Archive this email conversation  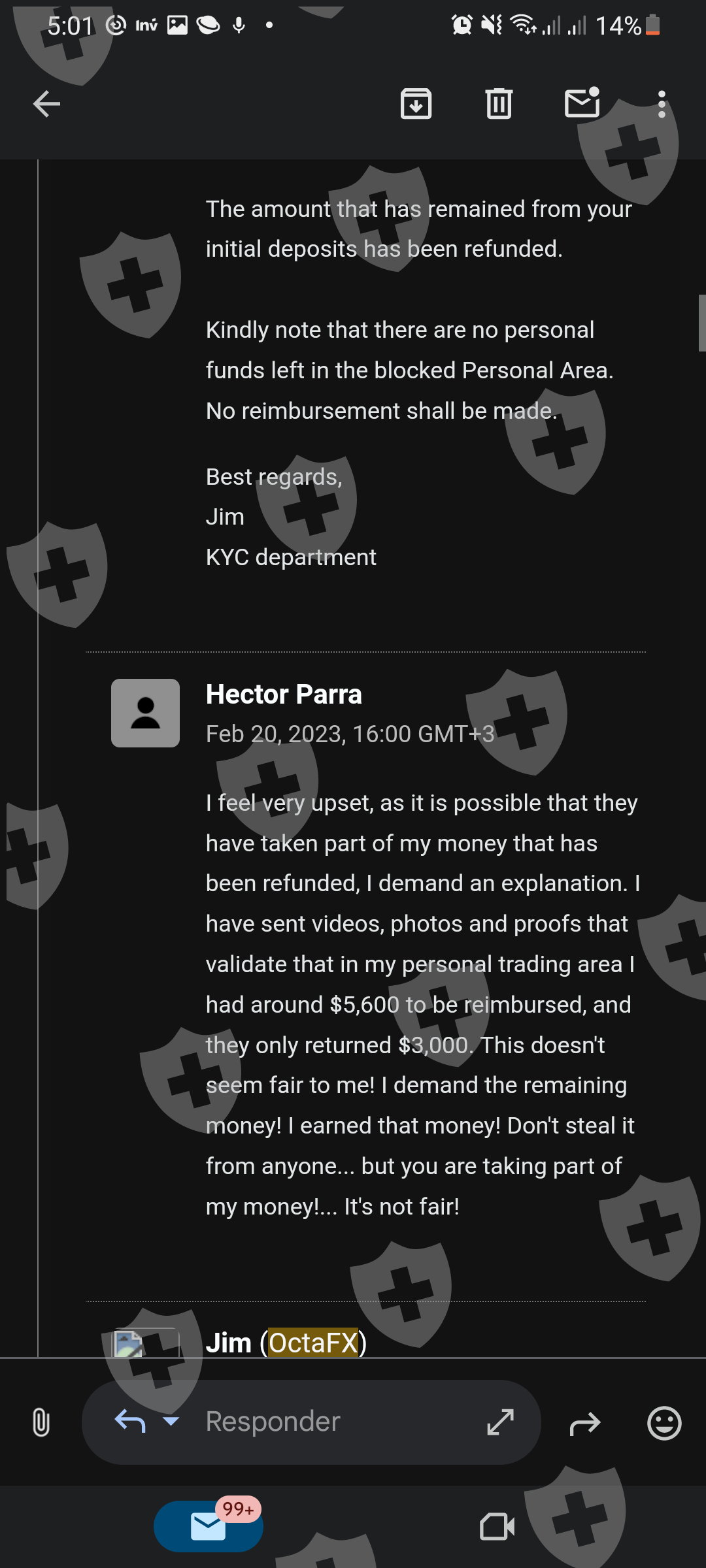pyautogui.click(x=416, y=104)
